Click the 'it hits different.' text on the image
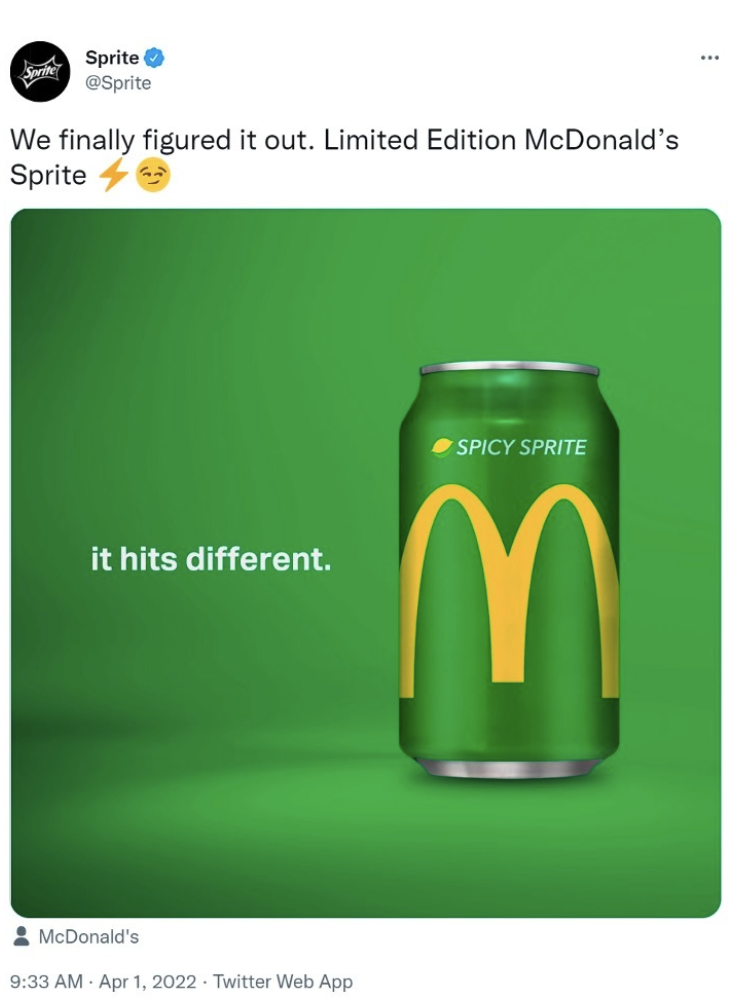Image resolution: width=734 pixels, height=1006 pixels. pos(212,560)
